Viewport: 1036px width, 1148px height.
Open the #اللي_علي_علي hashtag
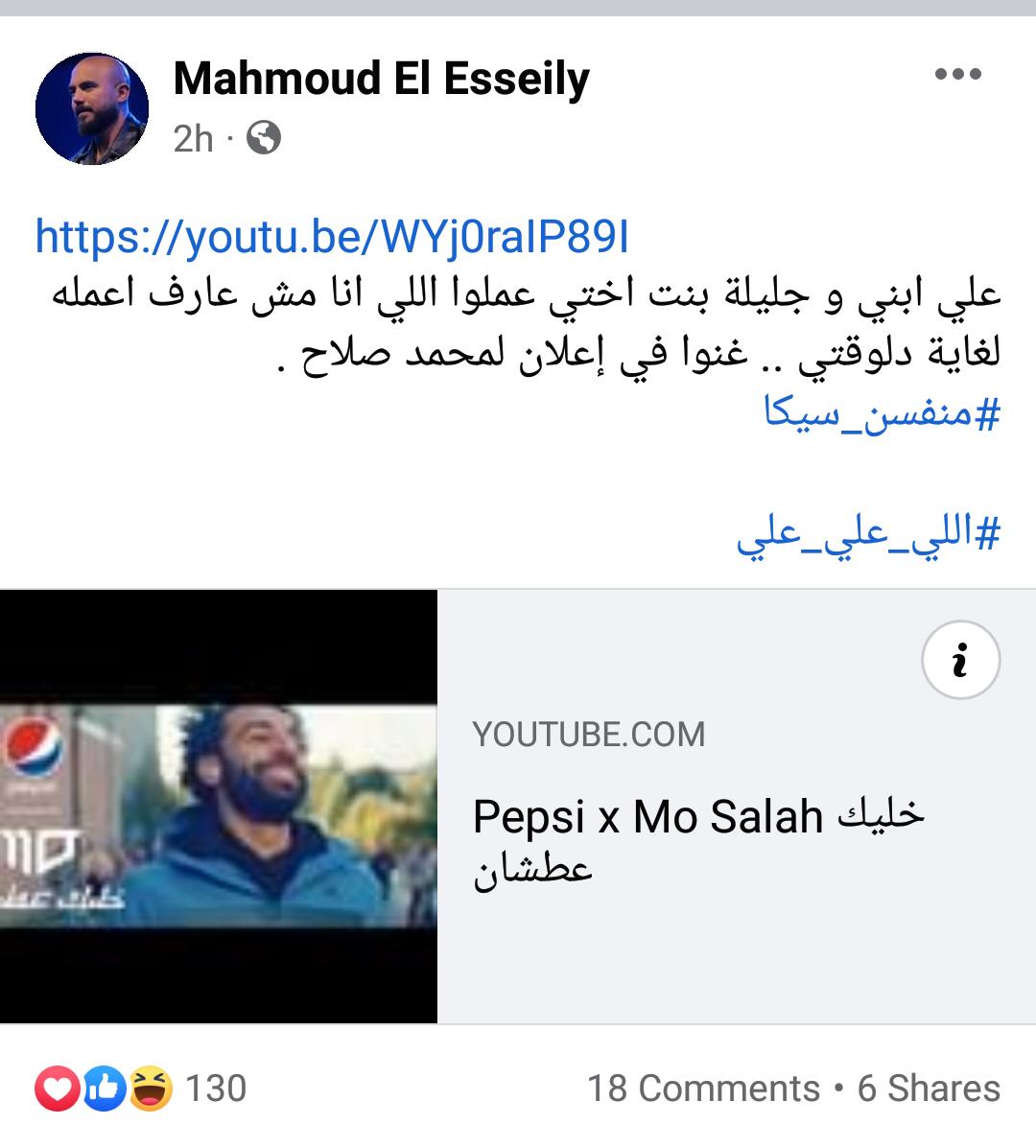coord(868,533)
